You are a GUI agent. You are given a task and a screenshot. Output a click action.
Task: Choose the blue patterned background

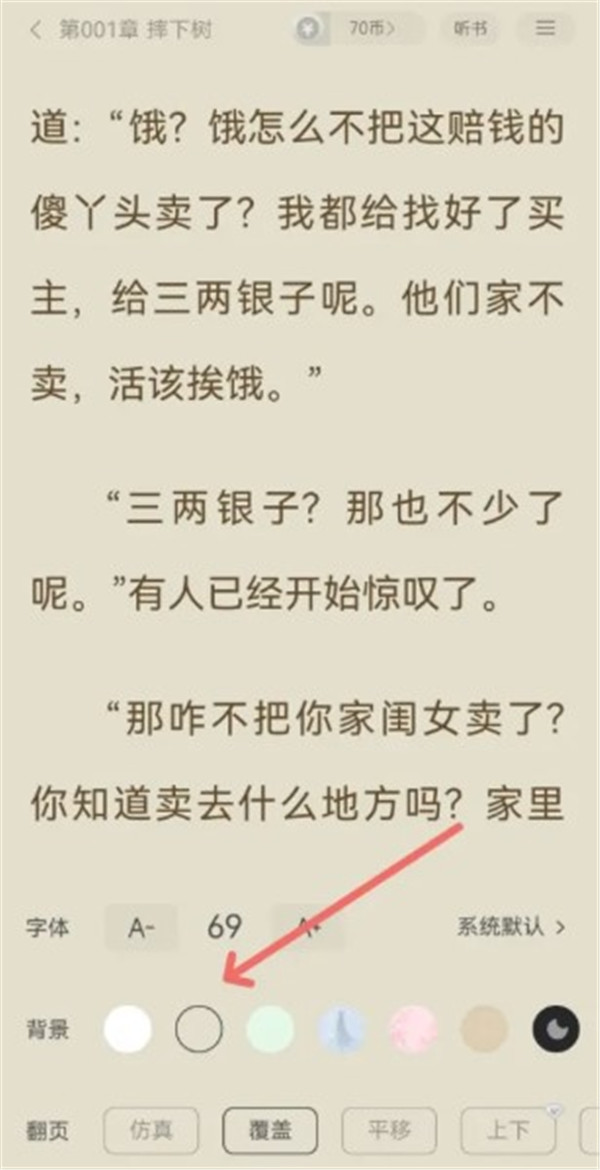pos(342,1029)
